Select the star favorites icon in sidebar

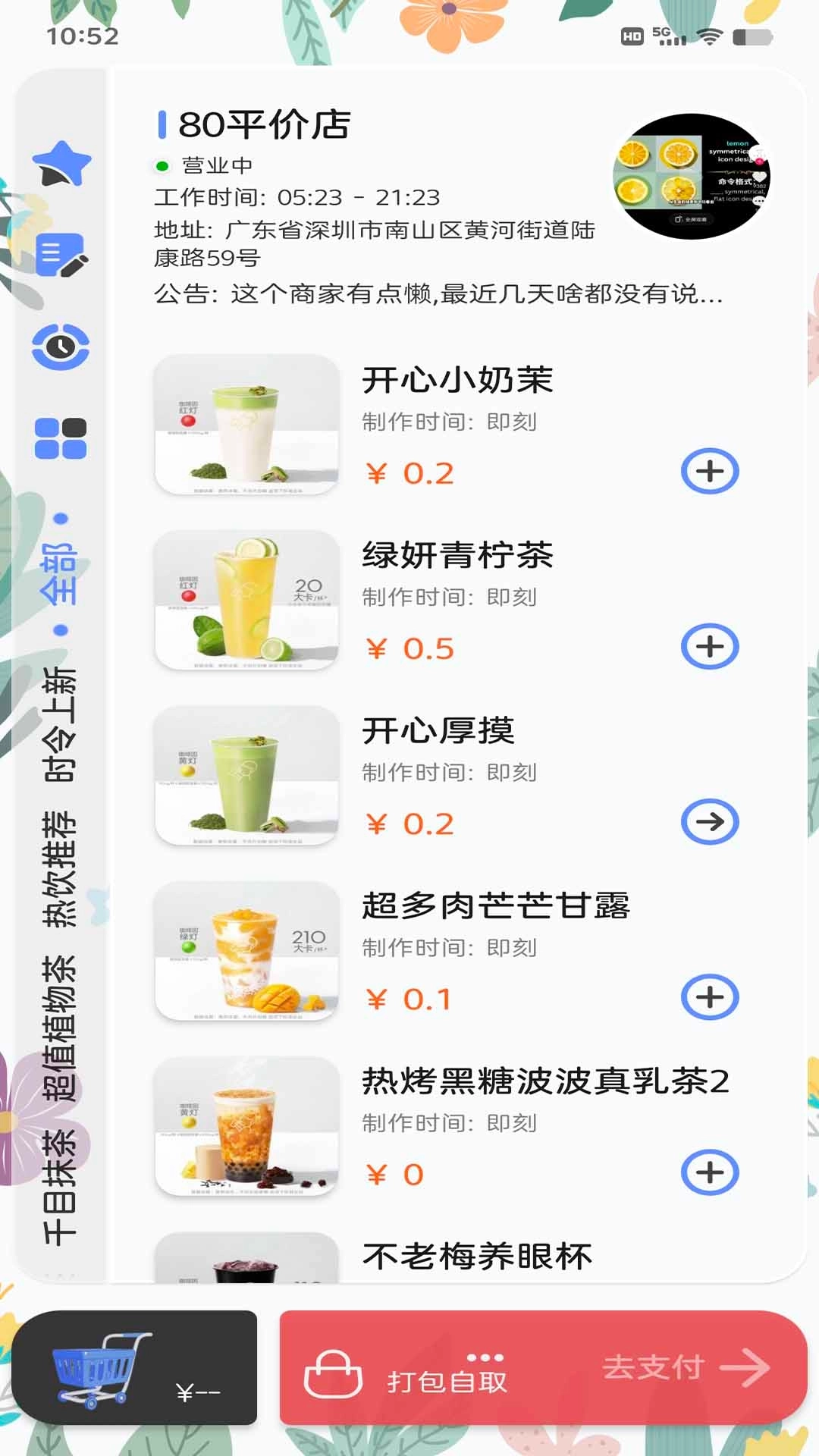(x=62, y=163)
